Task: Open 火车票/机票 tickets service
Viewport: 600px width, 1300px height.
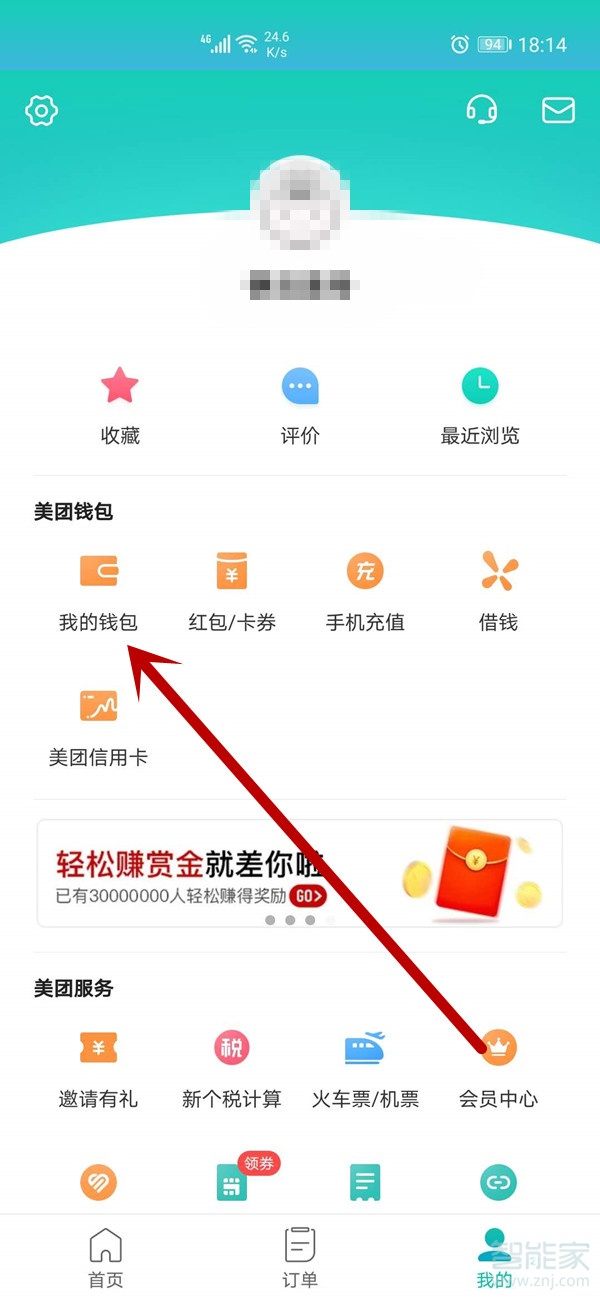Action: point(365,1067)
